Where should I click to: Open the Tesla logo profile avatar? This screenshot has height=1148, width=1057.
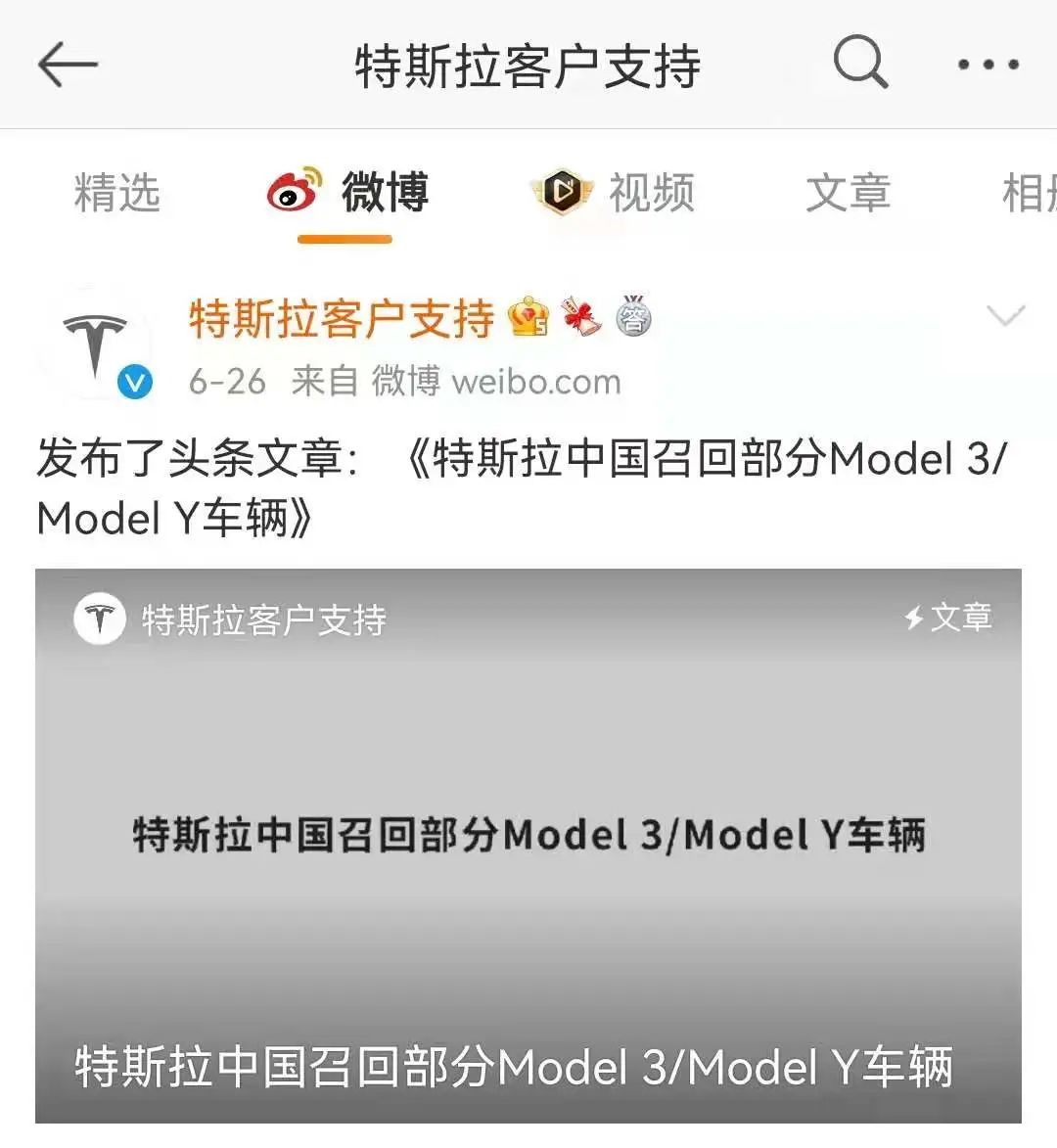(x=96, y=344)
